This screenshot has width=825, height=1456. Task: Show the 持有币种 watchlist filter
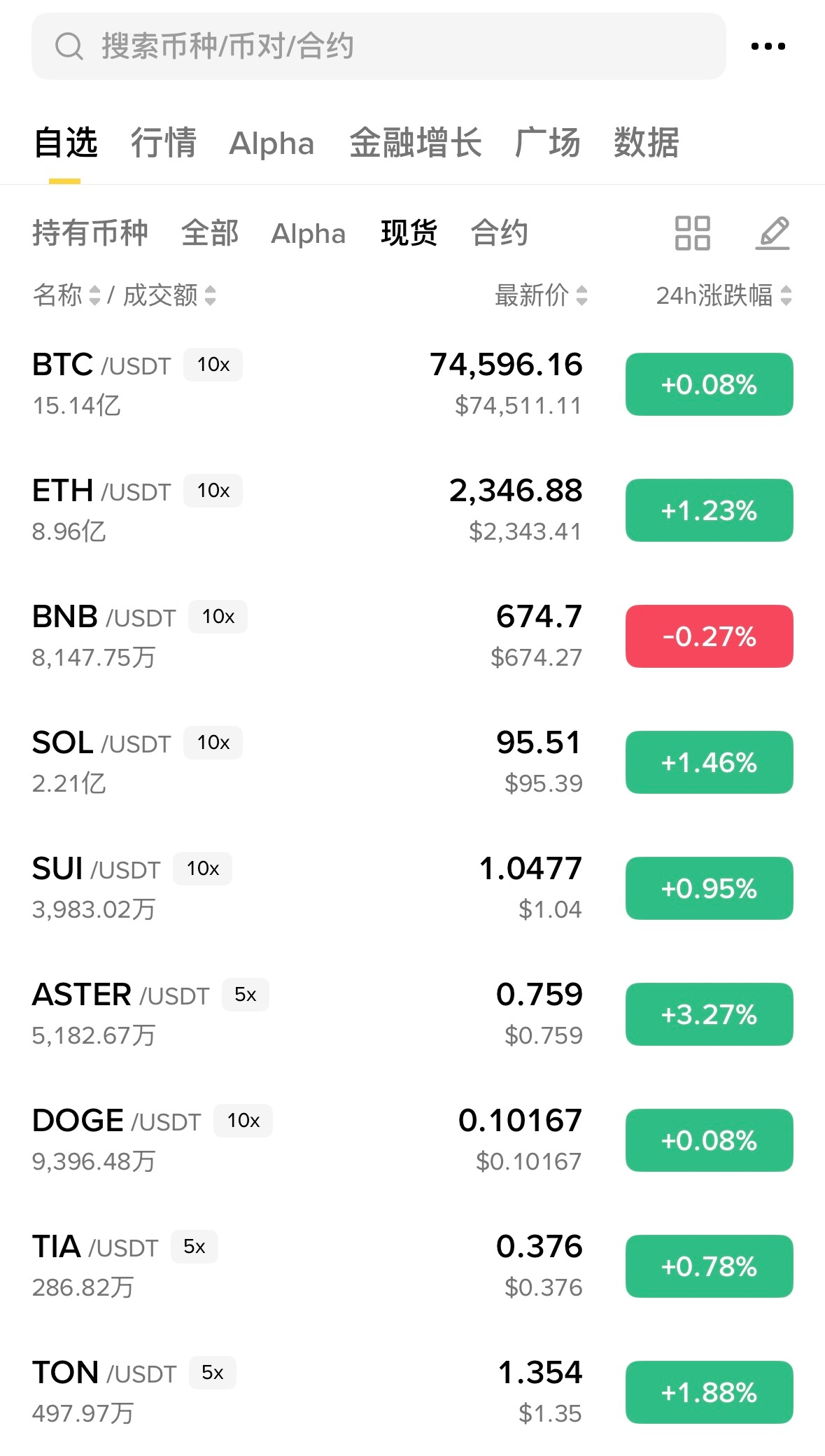(90, 233)
